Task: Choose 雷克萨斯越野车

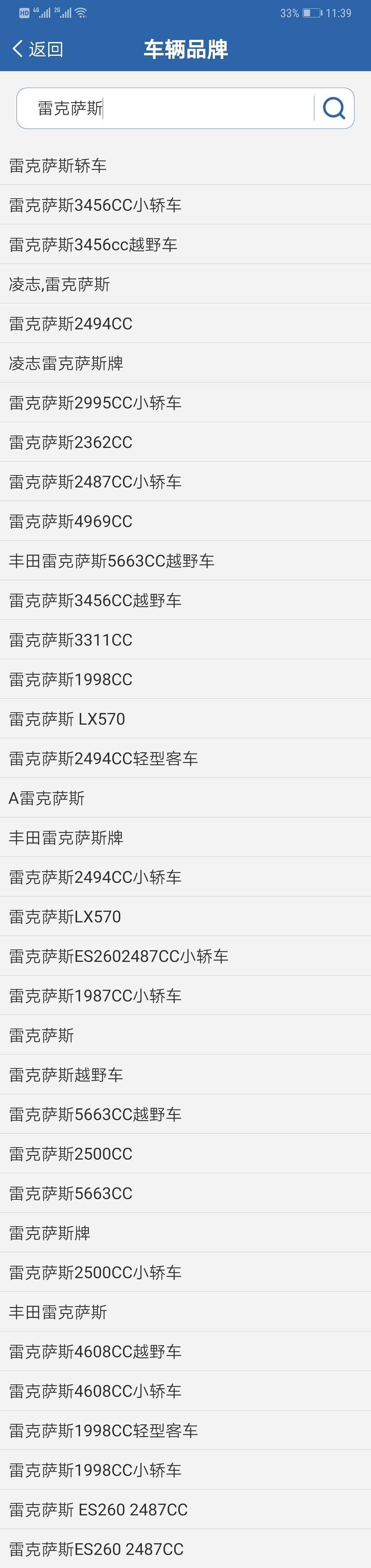Action: tap(185, 1075)
